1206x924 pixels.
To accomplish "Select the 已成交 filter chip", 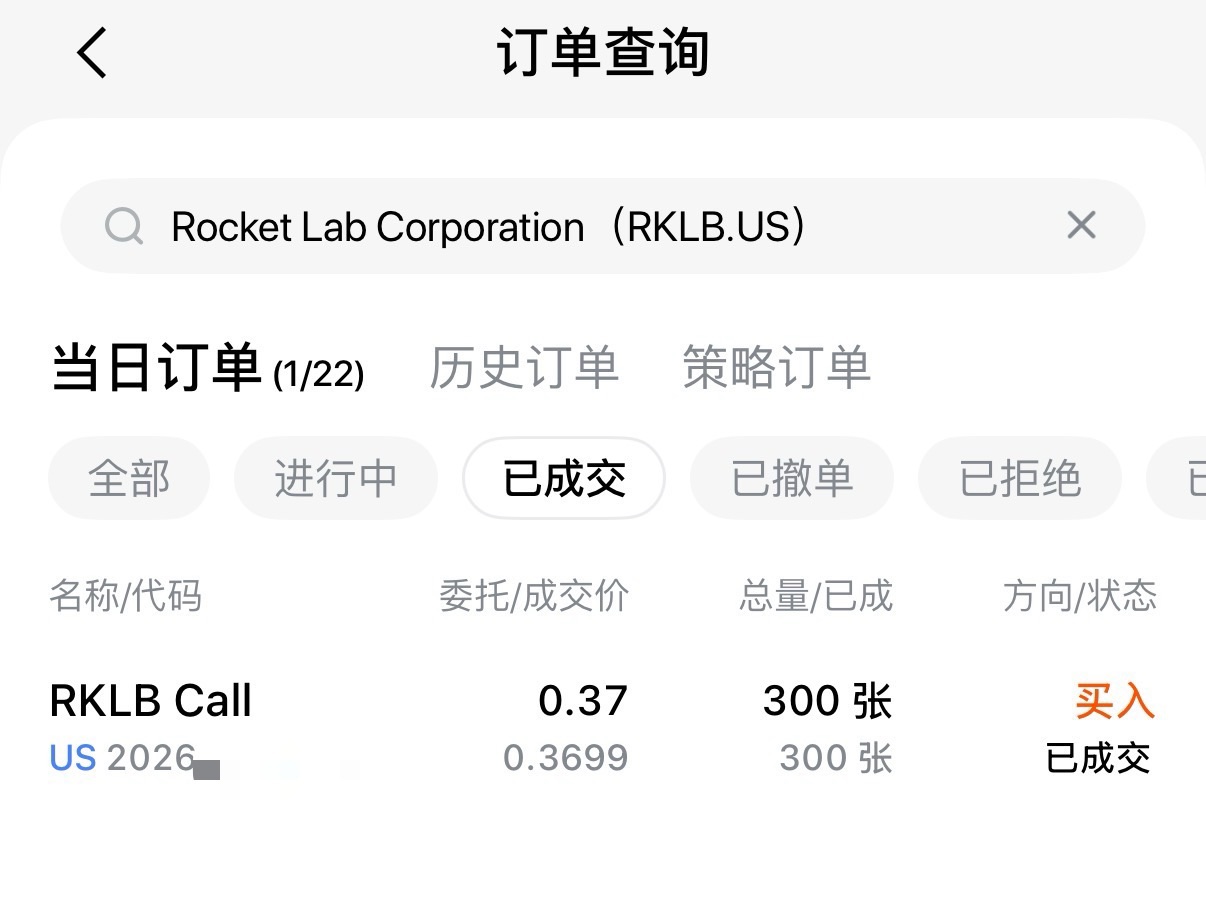I will click(564, 479).
